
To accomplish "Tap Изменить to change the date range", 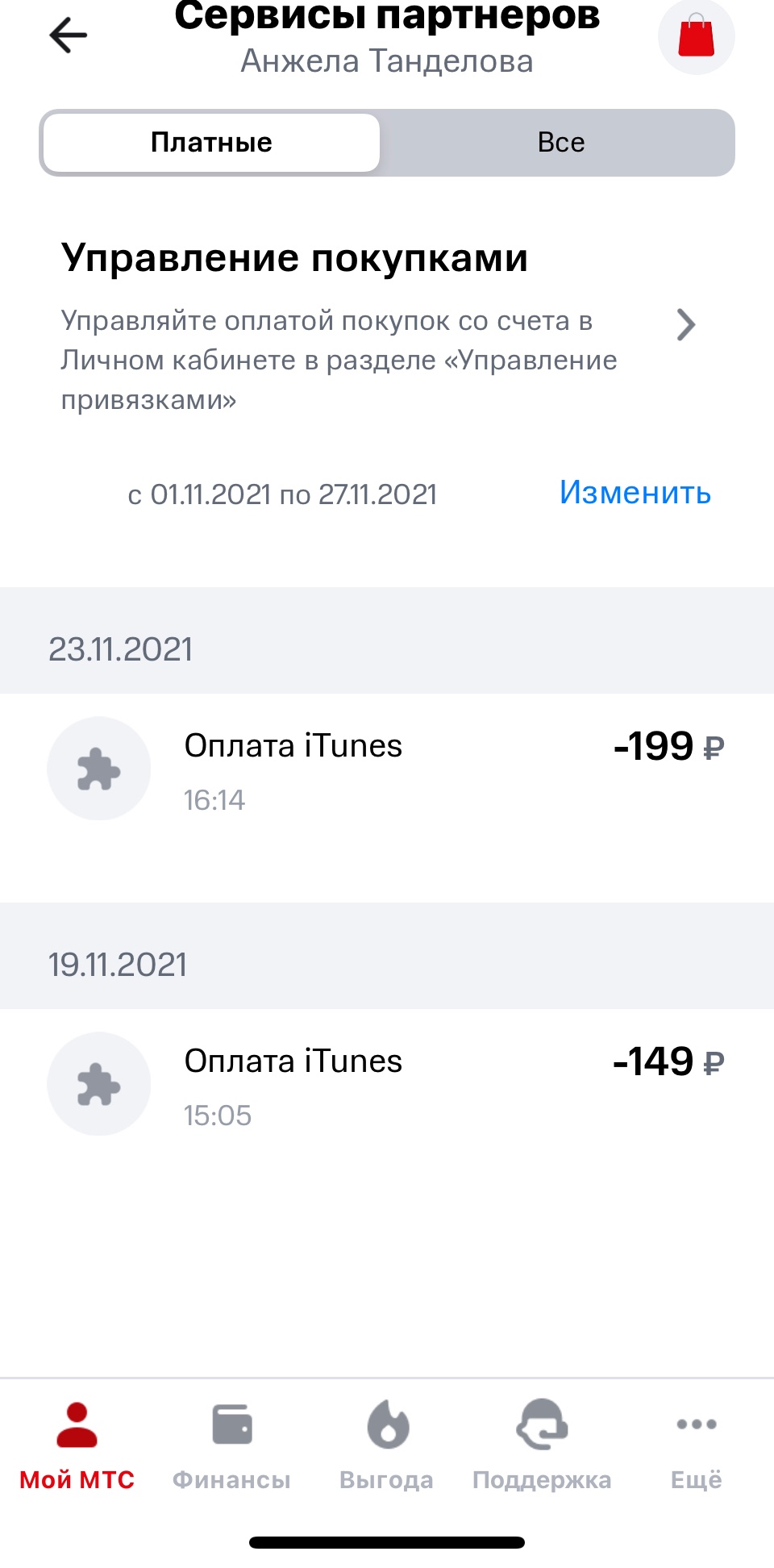I will pyautogui.click(x=635, y=493).
